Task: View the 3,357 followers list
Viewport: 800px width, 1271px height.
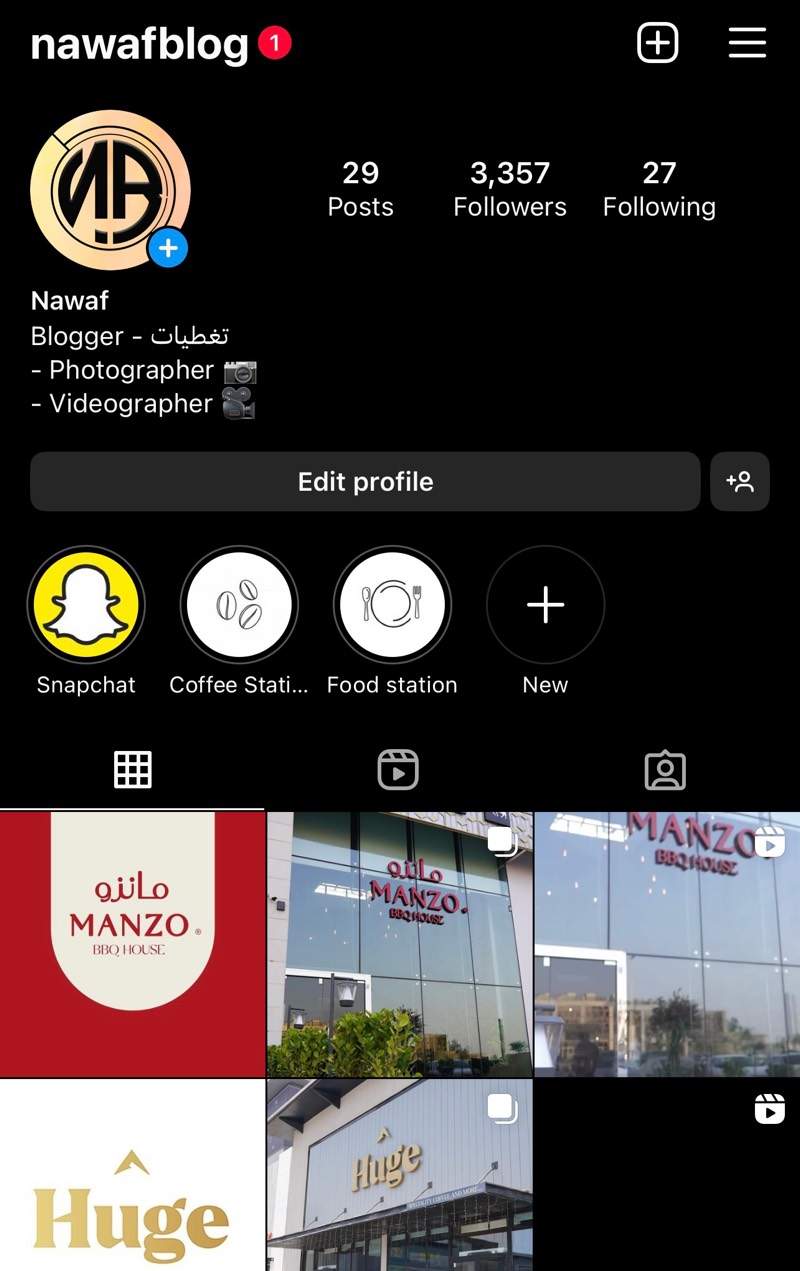Action: pyautogui.click(x=510, y=189)
